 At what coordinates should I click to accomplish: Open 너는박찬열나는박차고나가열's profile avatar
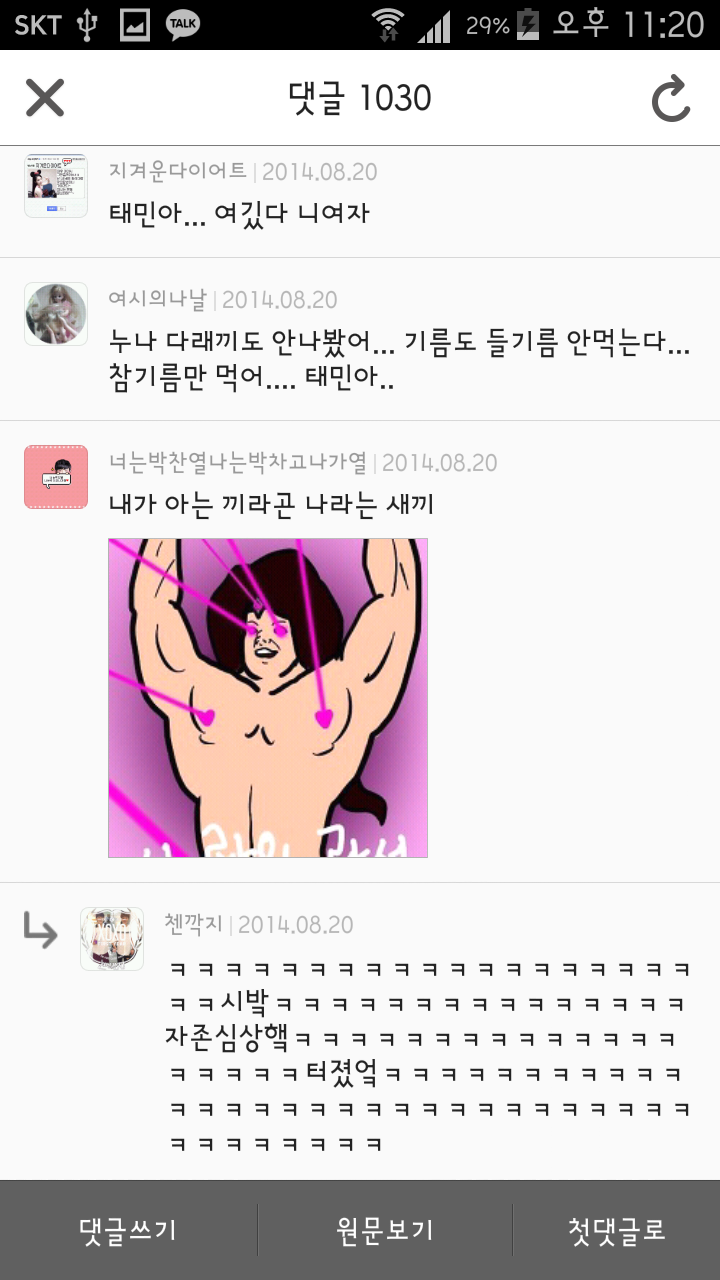point(56,477)
